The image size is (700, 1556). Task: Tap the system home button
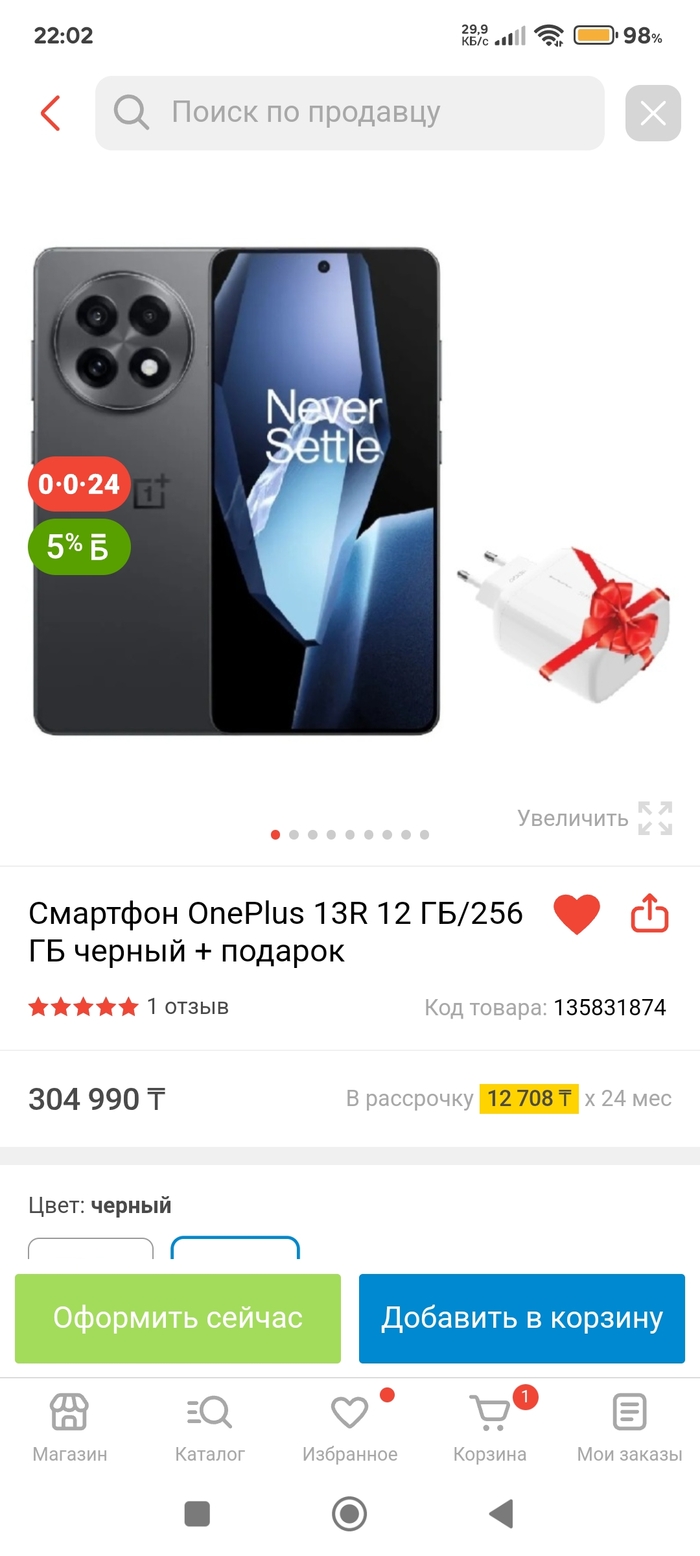(349, 1514)
